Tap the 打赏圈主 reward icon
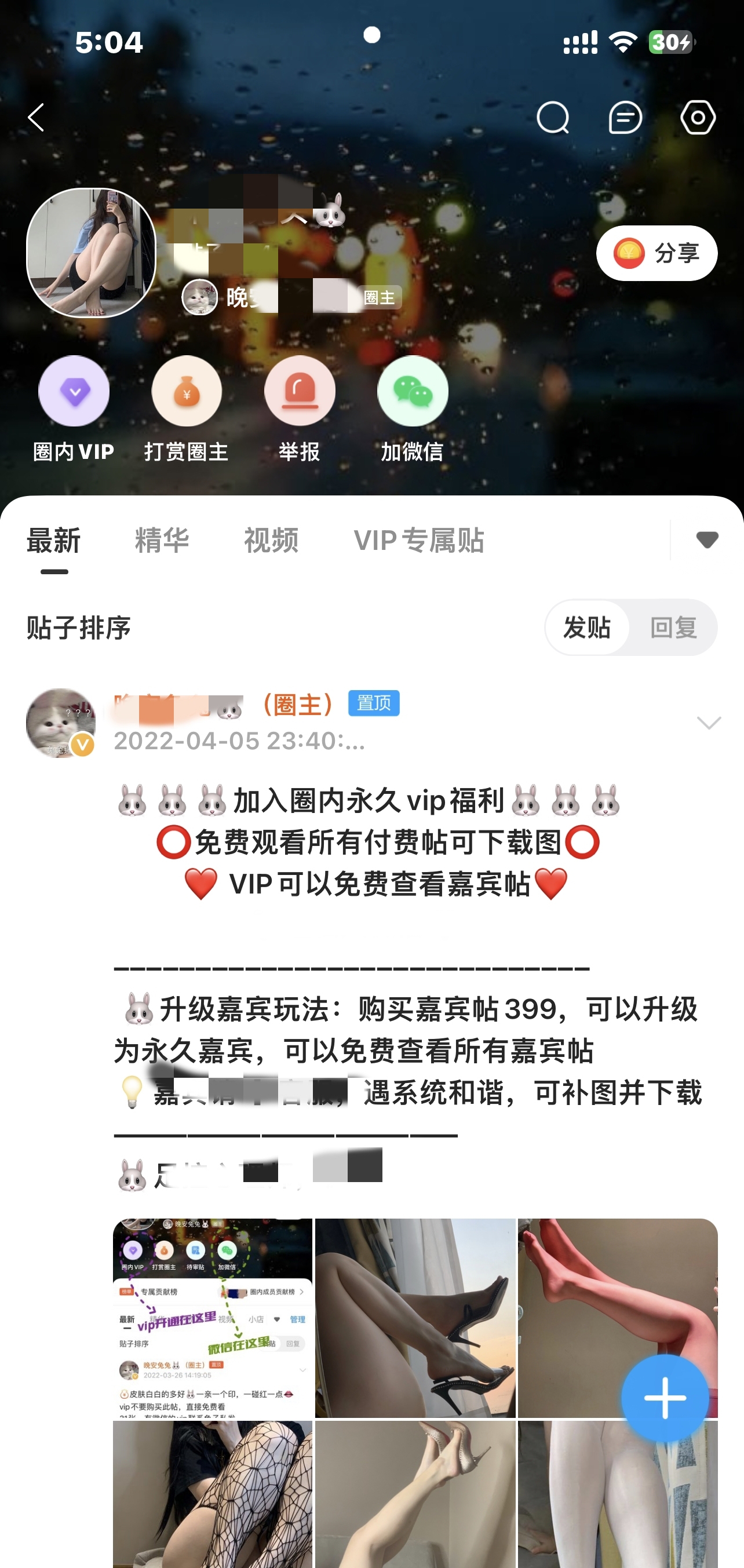Viewport: 744px width, 1568px height. click(x=187, y=391)
